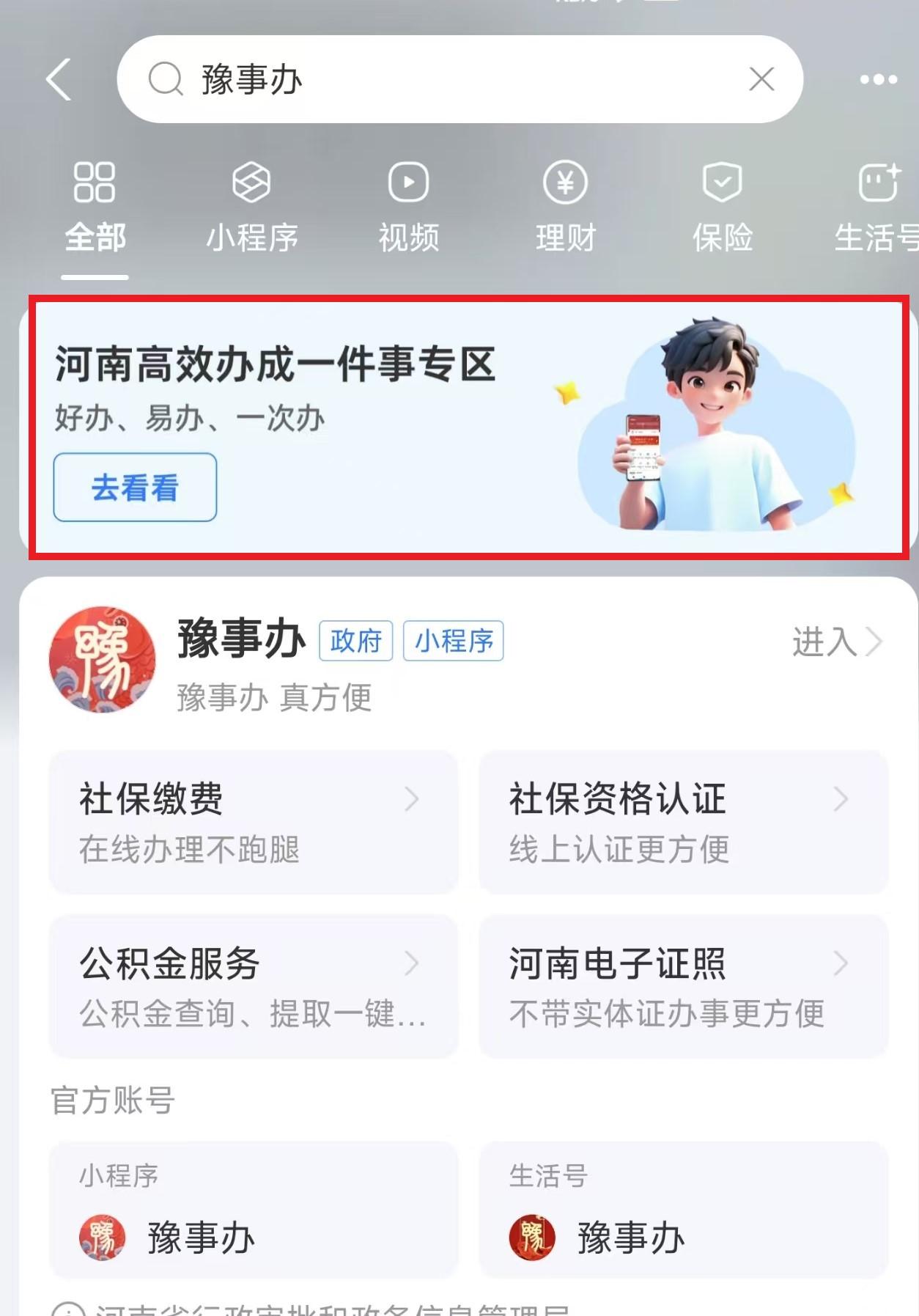Tap the search field containing 豫事办
This screenshot has width=919, height=1316.
[440, 79]
